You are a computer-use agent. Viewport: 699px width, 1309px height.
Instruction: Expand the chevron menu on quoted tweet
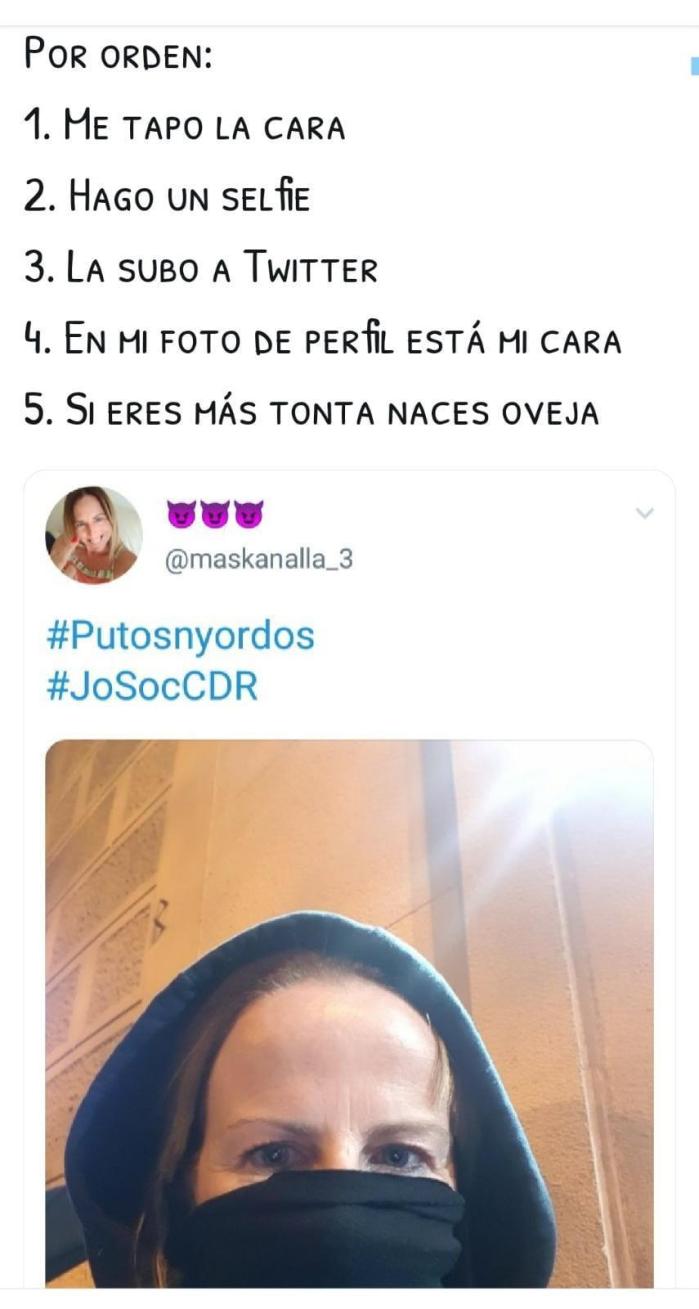click(x=645, y=513)
